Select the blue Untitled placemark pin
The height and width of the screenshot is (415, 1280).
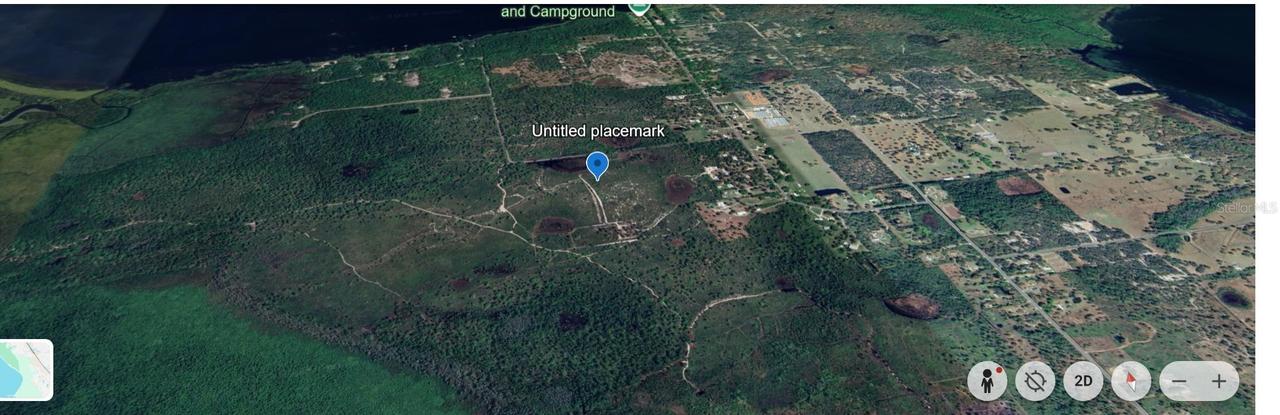point(597,165)
